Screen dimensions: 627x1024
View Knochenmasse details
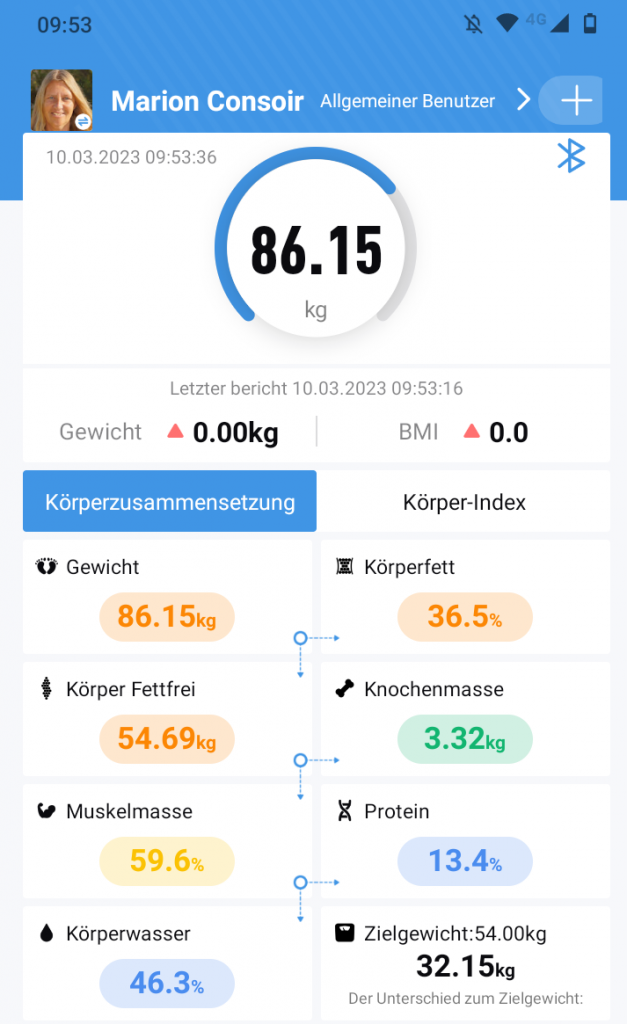click(465, 720)
